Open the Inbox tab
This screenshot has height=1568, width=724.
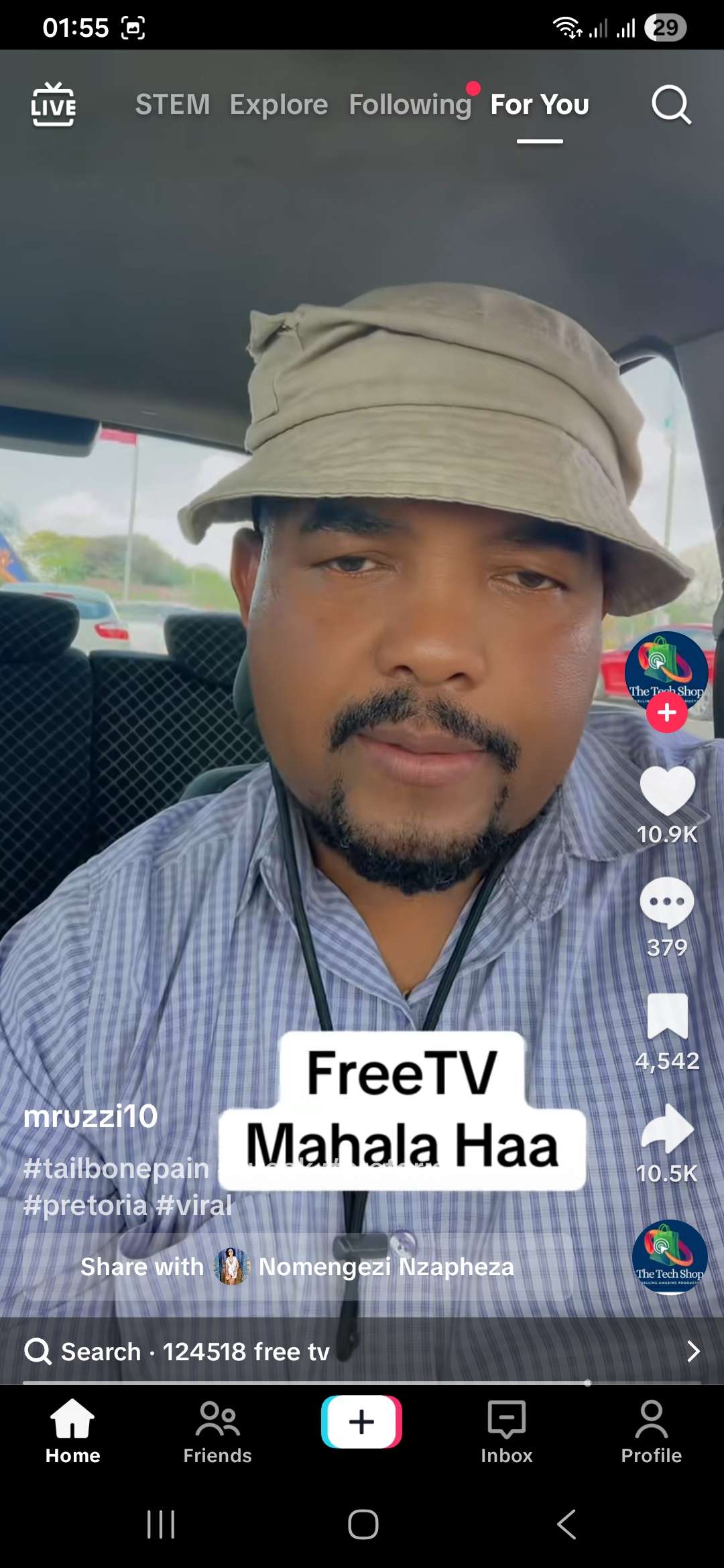coord(507,1431)
